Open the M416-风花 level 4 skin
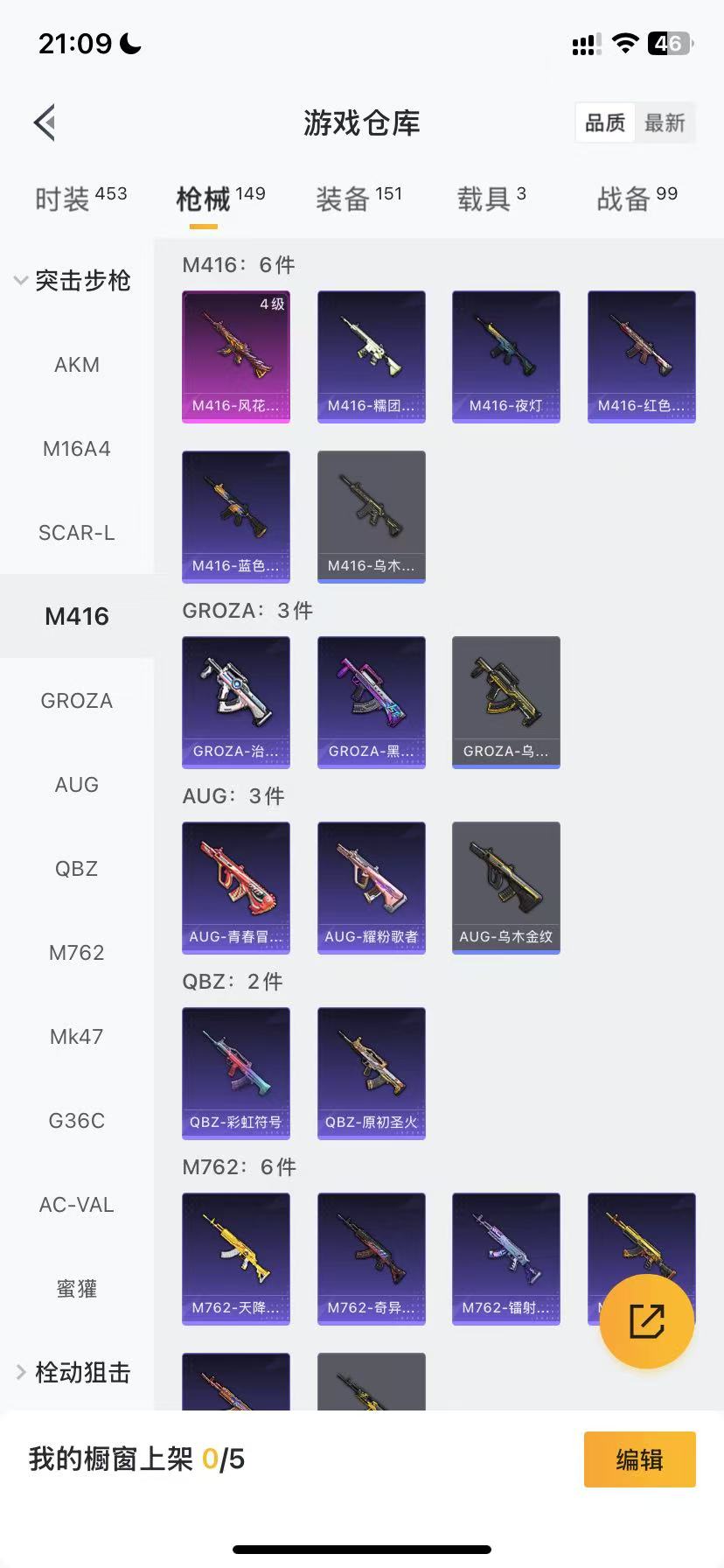 [236, 356]
